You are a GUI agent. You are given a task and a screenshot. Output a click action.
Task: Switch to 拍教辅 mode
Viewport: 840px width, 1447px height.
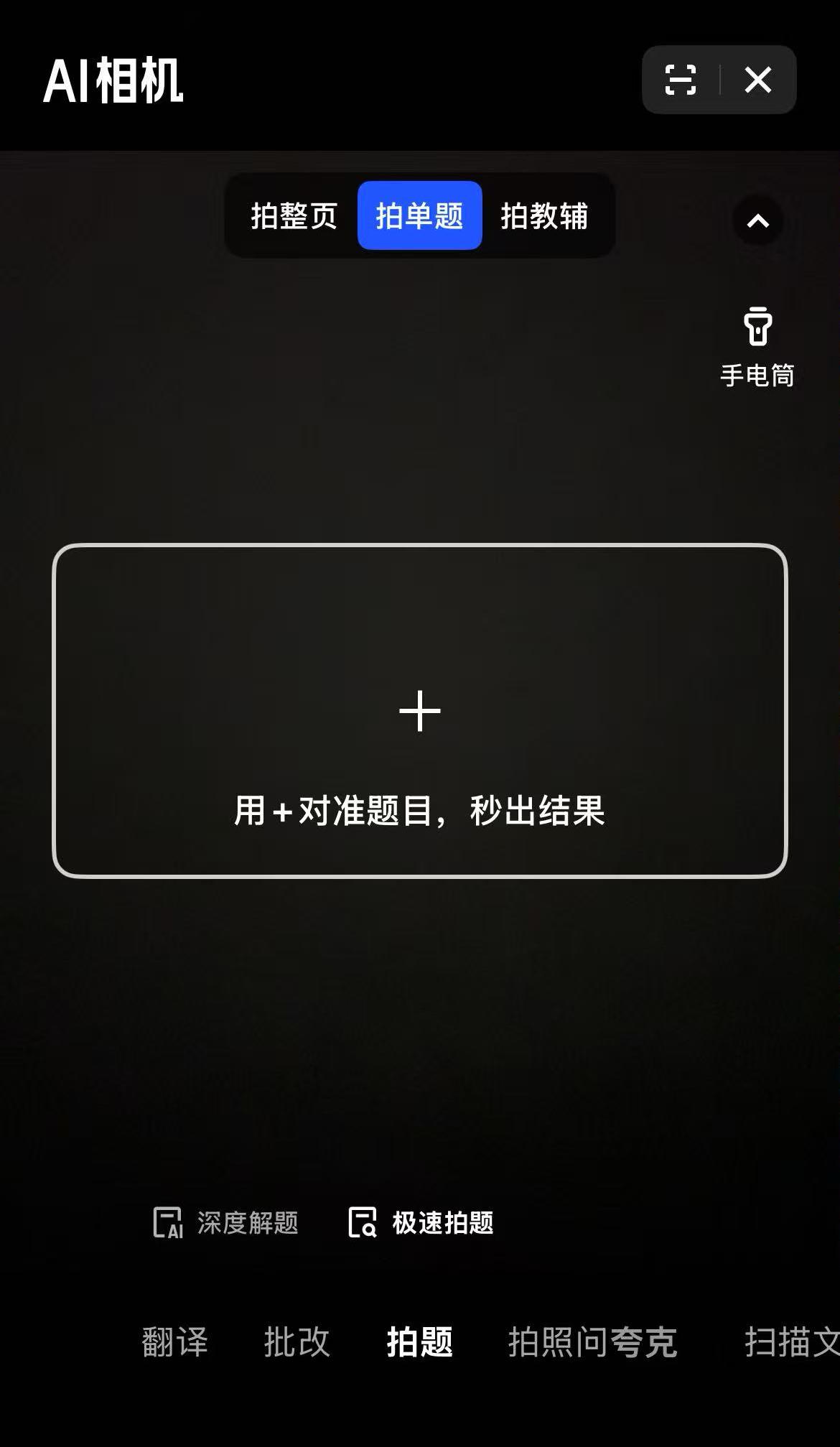point(544,216)
